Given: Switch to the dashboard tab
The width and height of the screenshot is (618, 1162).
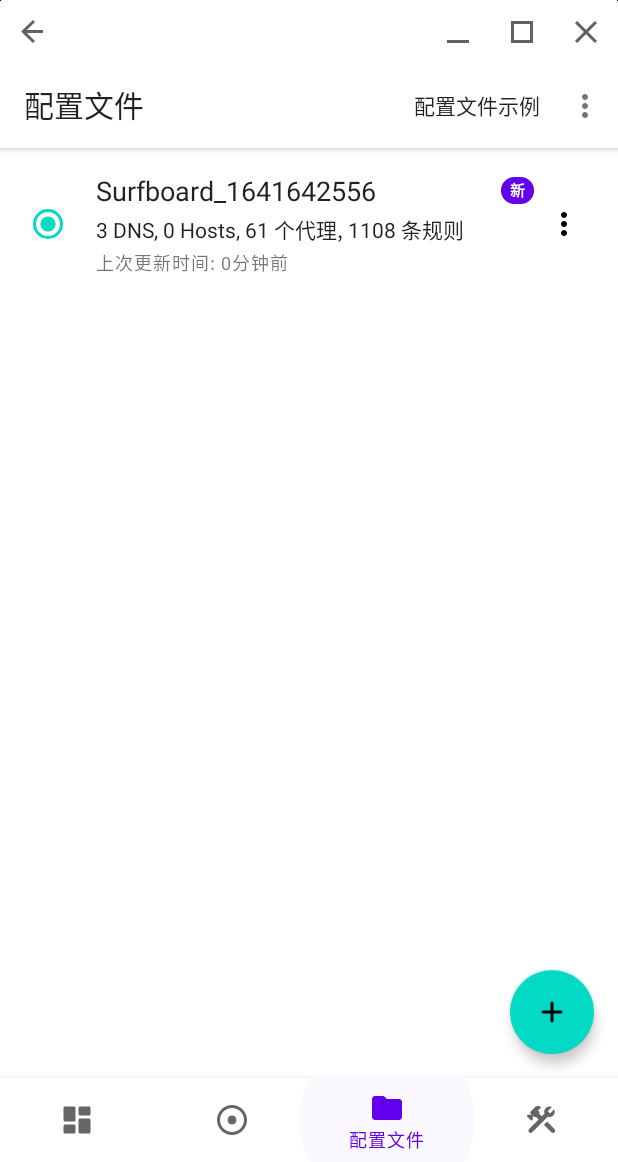Looking at the screenshot, I should pyautogui.click(x=77, y=1120).
